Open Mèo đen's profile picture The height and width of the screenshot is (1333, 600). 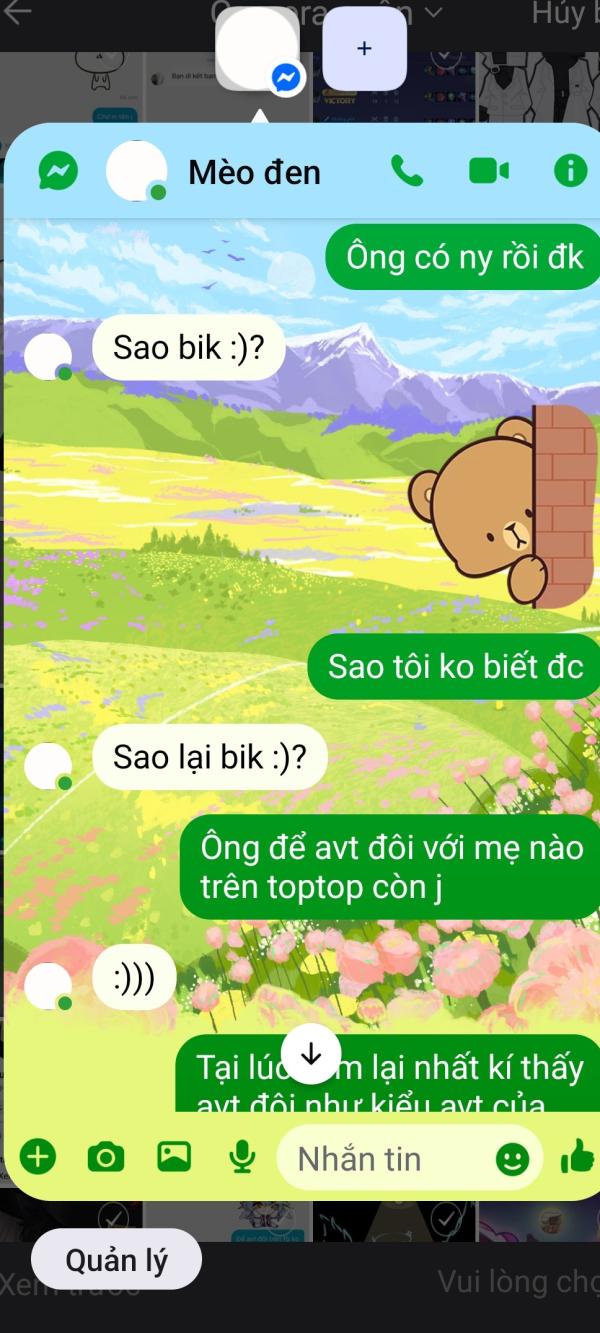click(137, 171)
